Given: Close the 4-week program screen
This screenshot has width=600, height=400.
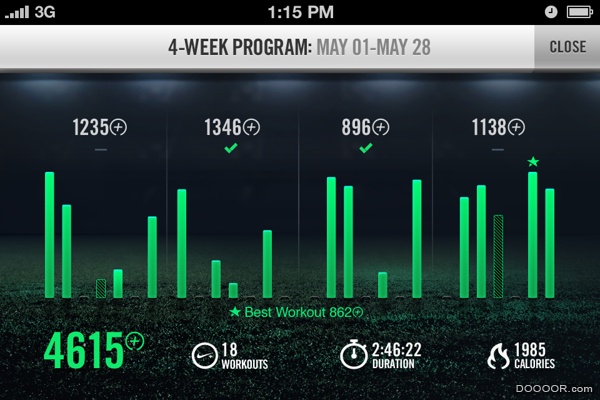Looking at the screenshot, I should pyautogui.click(x=567, y=46).
